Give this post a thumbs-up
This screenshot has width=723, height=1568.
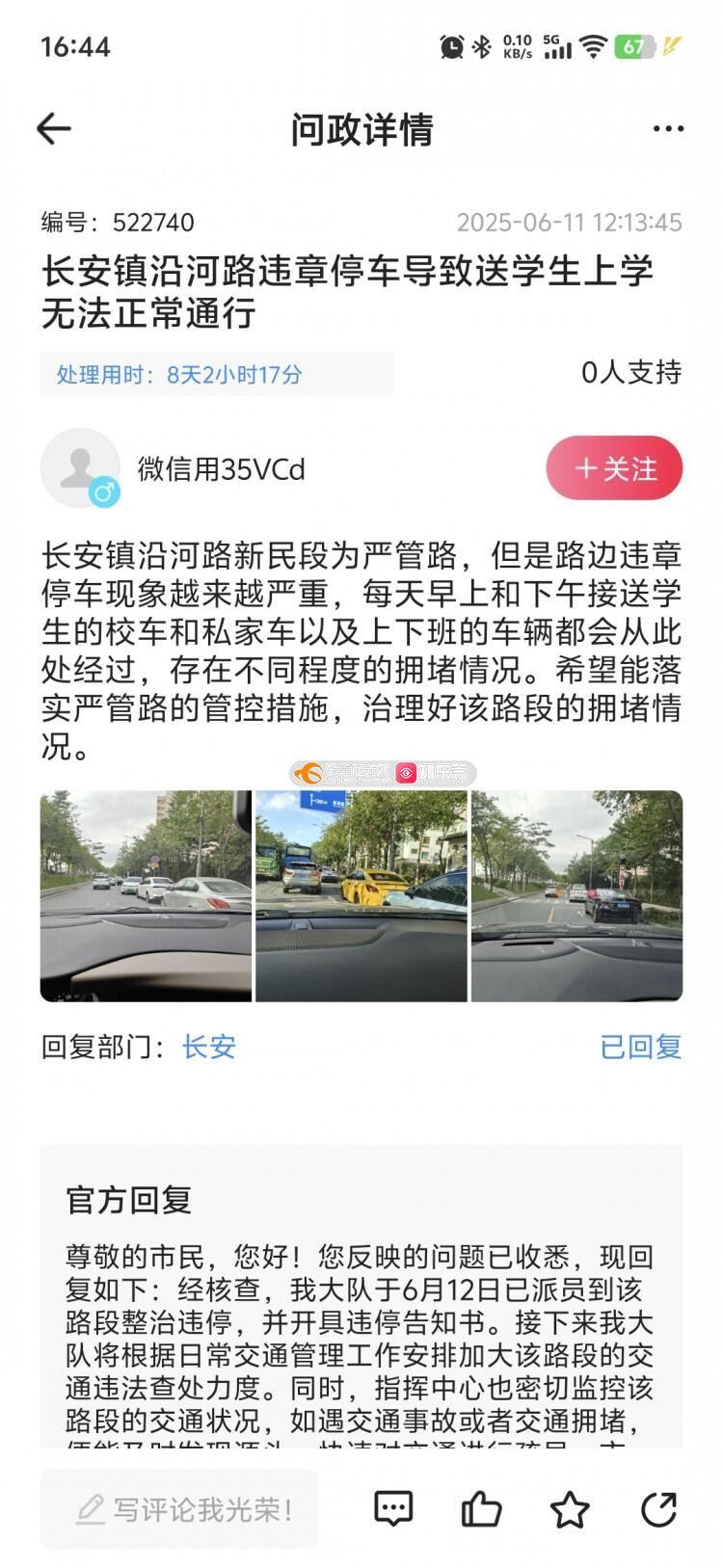point(481,1509)
